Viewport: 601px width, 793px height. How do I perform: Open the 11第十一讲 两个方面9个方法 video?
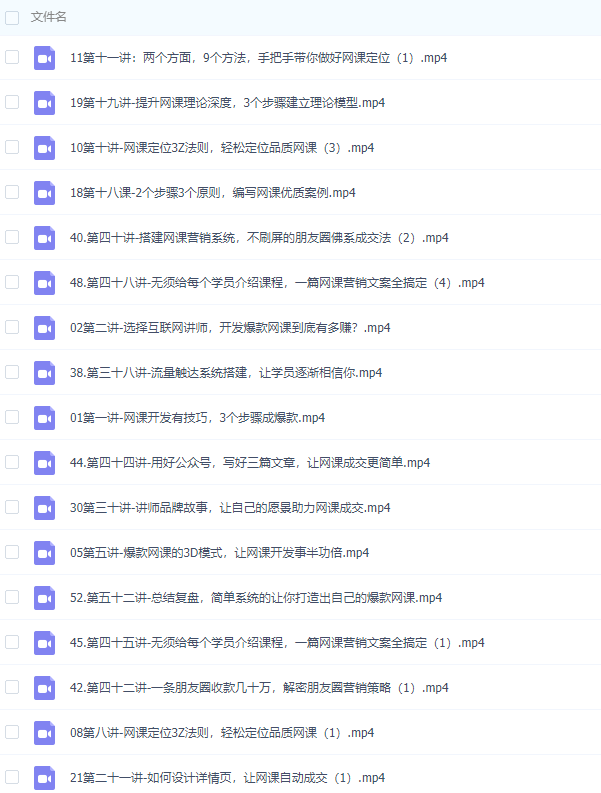click(x=258, y=58)
